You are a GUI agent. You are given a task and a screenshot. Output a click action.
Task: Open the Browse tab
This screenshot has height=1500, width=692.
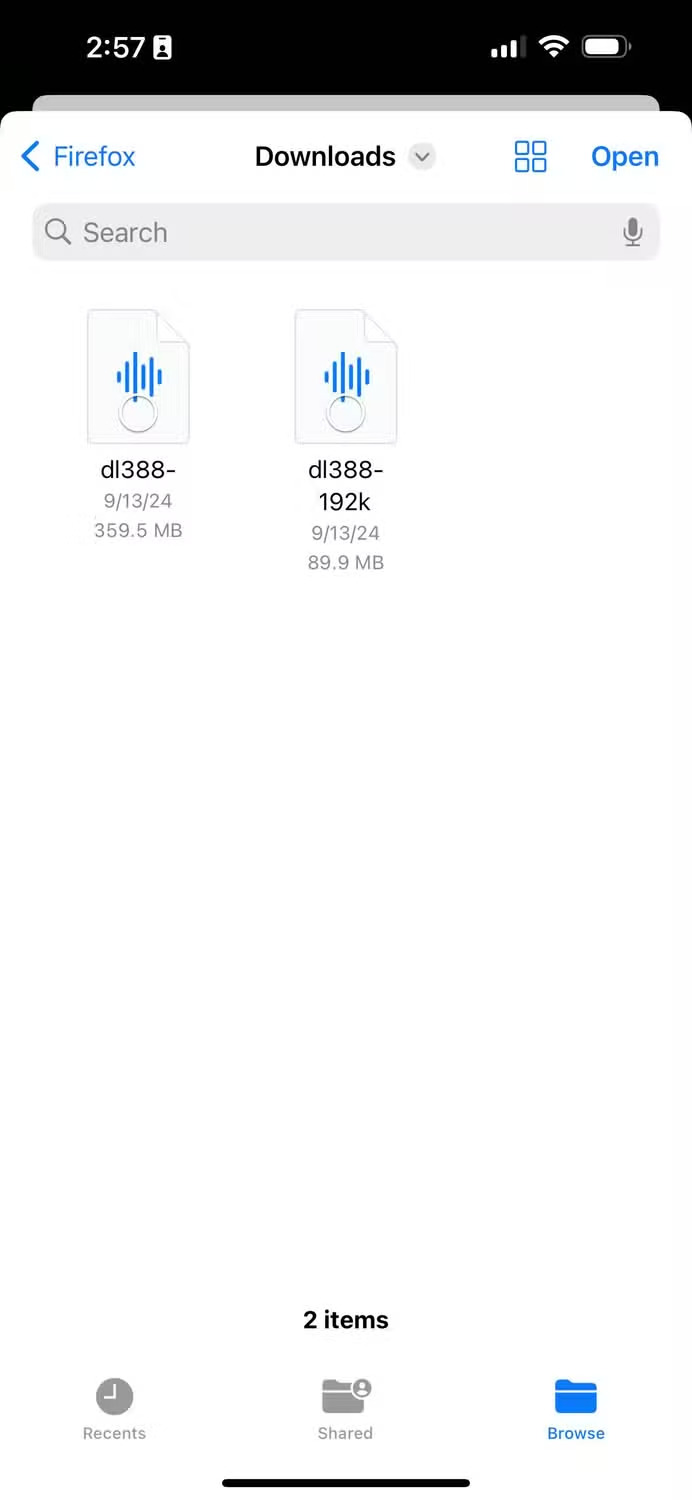[576, 1409]
